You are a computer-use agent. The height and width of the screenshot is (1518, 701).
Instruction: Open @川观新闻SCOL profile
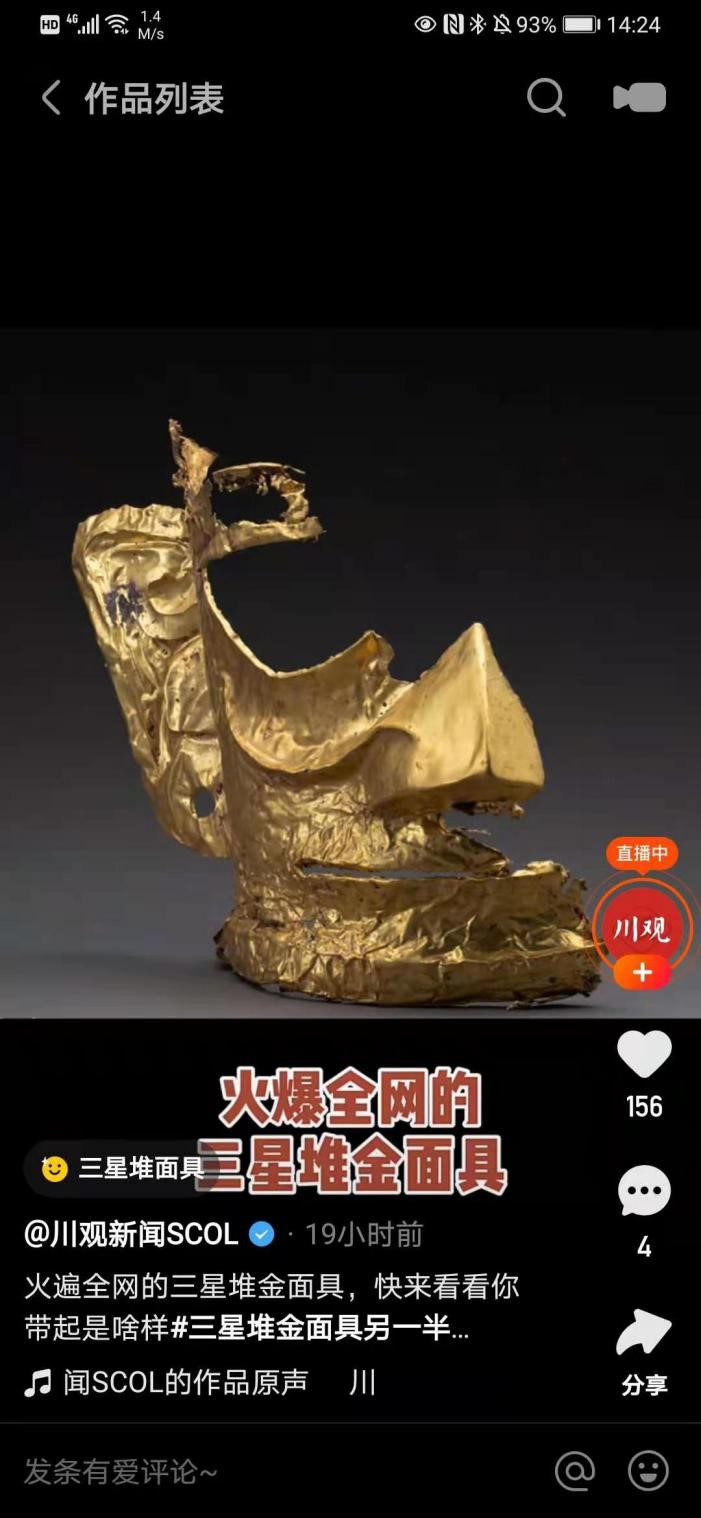point(132,1235)
